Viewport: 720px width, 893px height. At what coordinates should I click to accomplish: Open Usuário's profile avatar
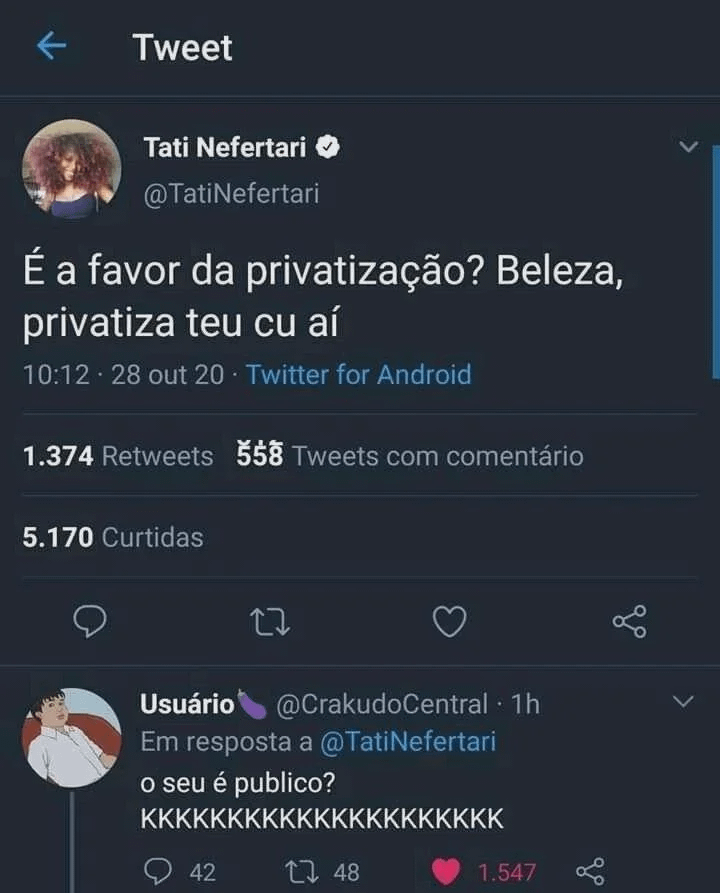[72, 737]
